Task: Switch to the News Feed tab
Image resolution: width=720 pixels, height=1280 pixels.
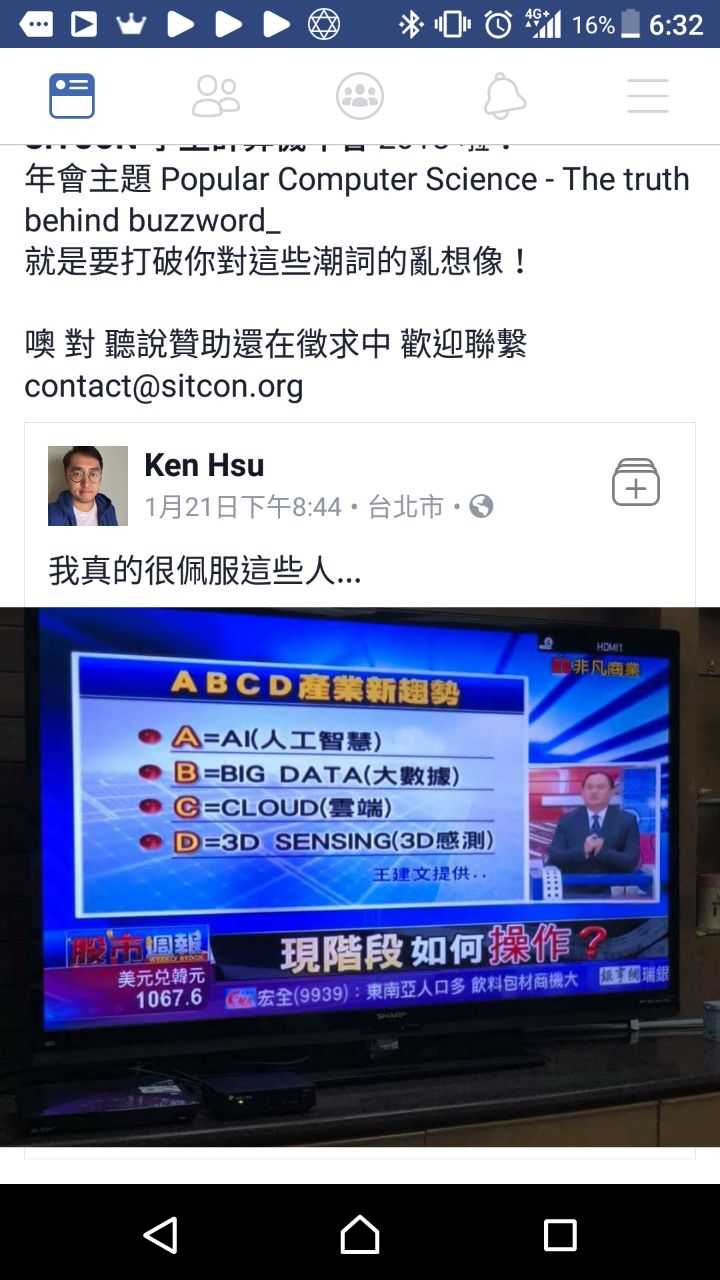Action: pyautogui.click(x=72, y=96)
